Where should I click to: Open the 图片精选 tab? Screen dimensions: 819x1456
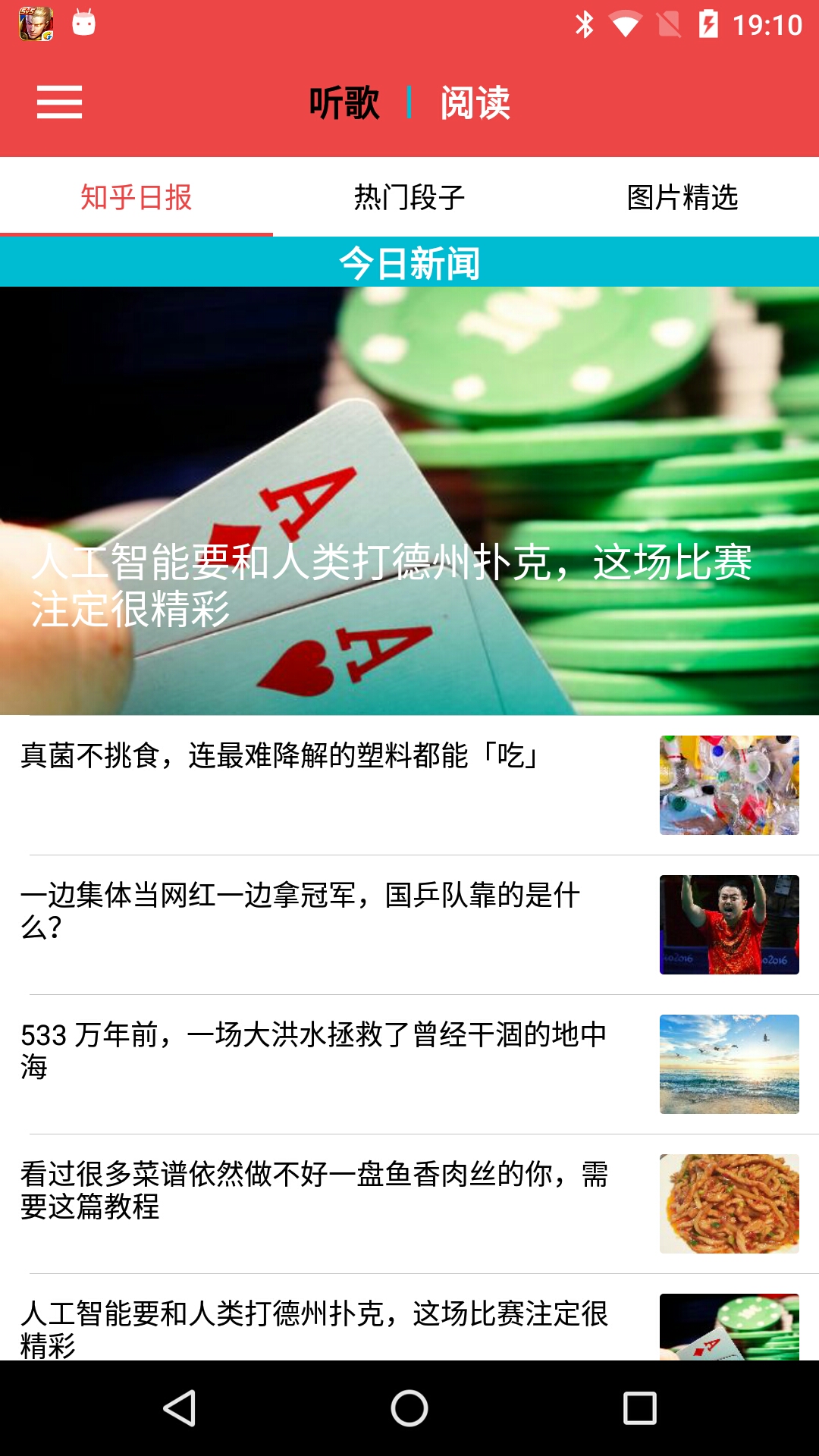point(682,197)
